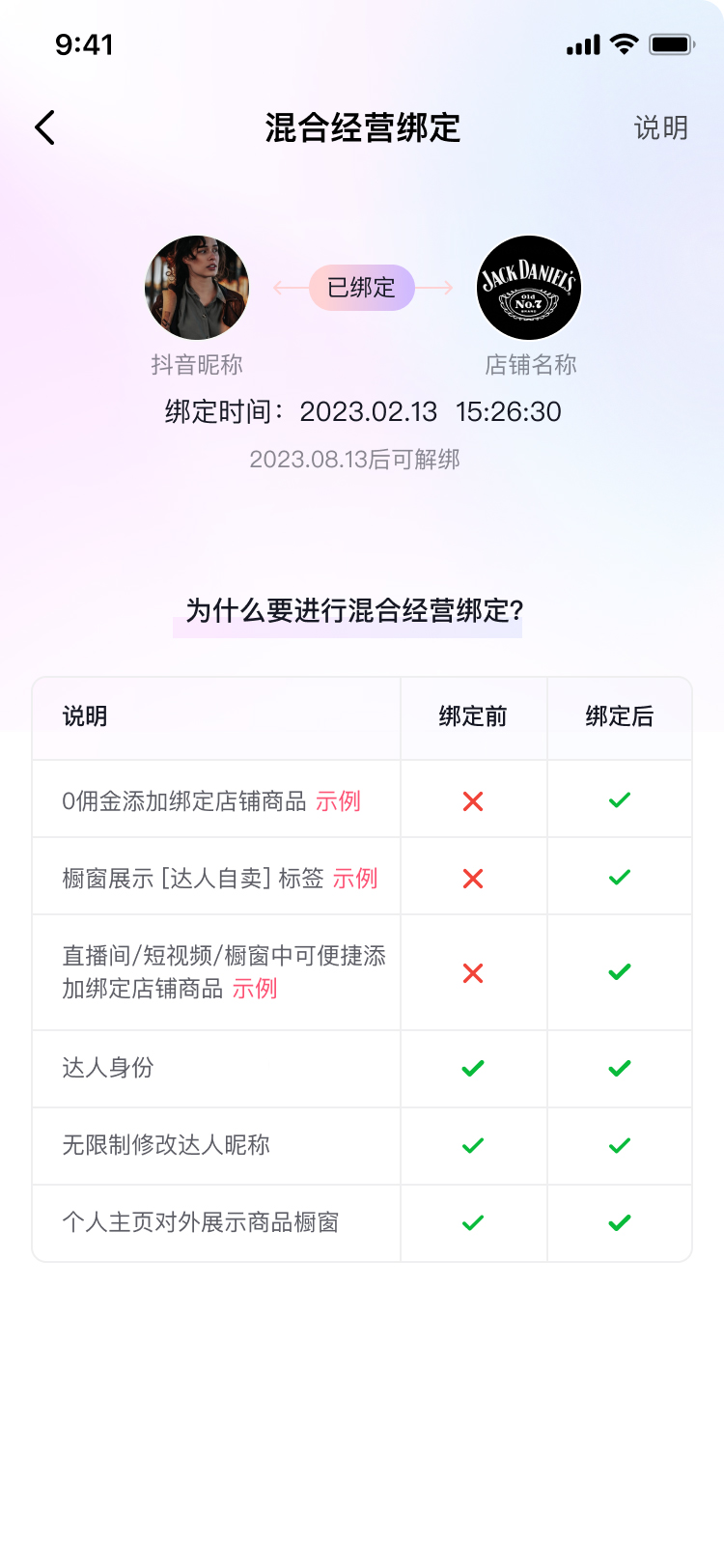This screenshot has width=724, height=1568.
Task: Select the red cross in 橱窗展示达人自卖标签 row
Action: pos(472,879)
